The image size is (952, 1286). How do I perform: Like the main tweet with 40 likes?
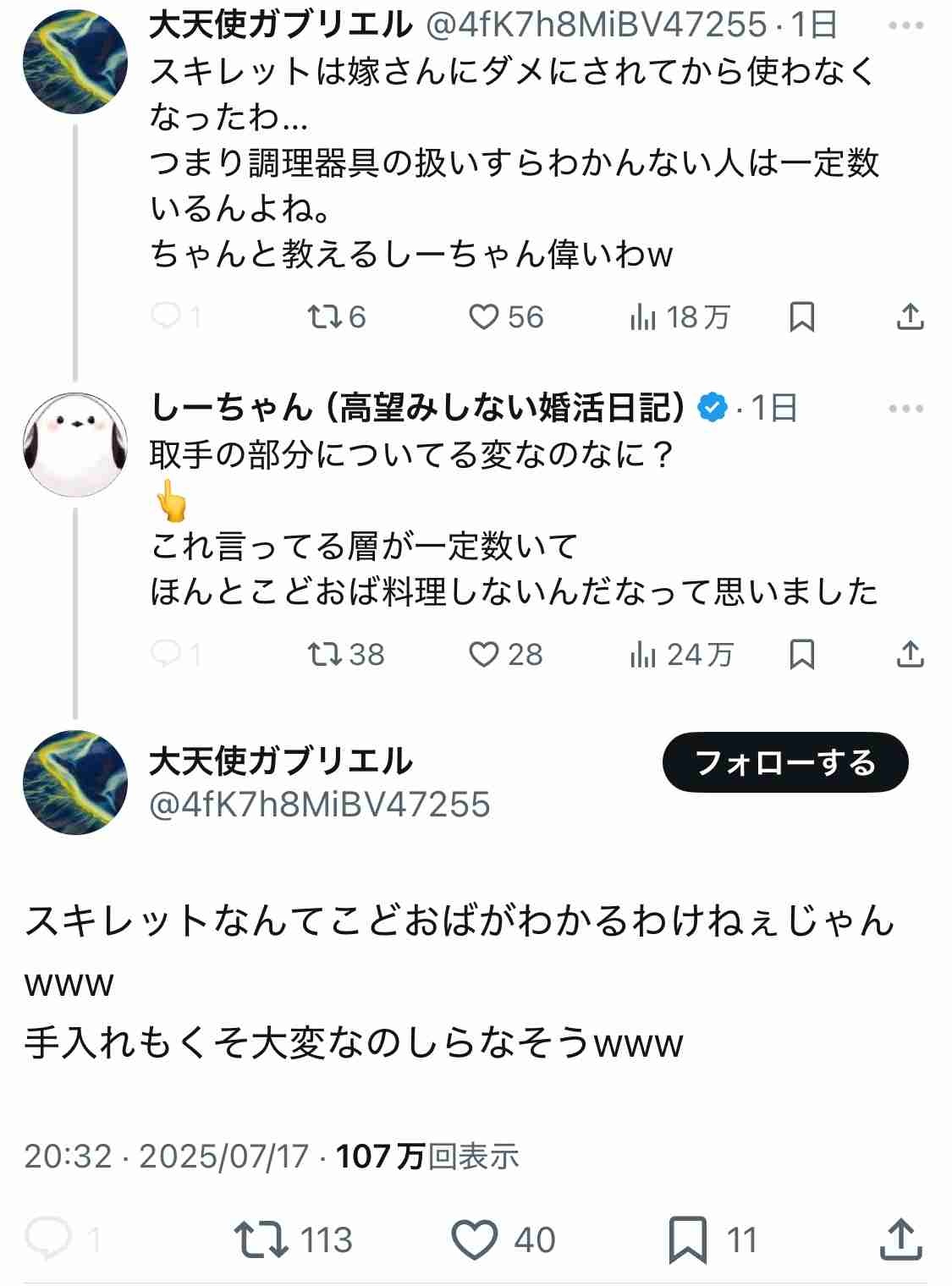click(474, 1240)
